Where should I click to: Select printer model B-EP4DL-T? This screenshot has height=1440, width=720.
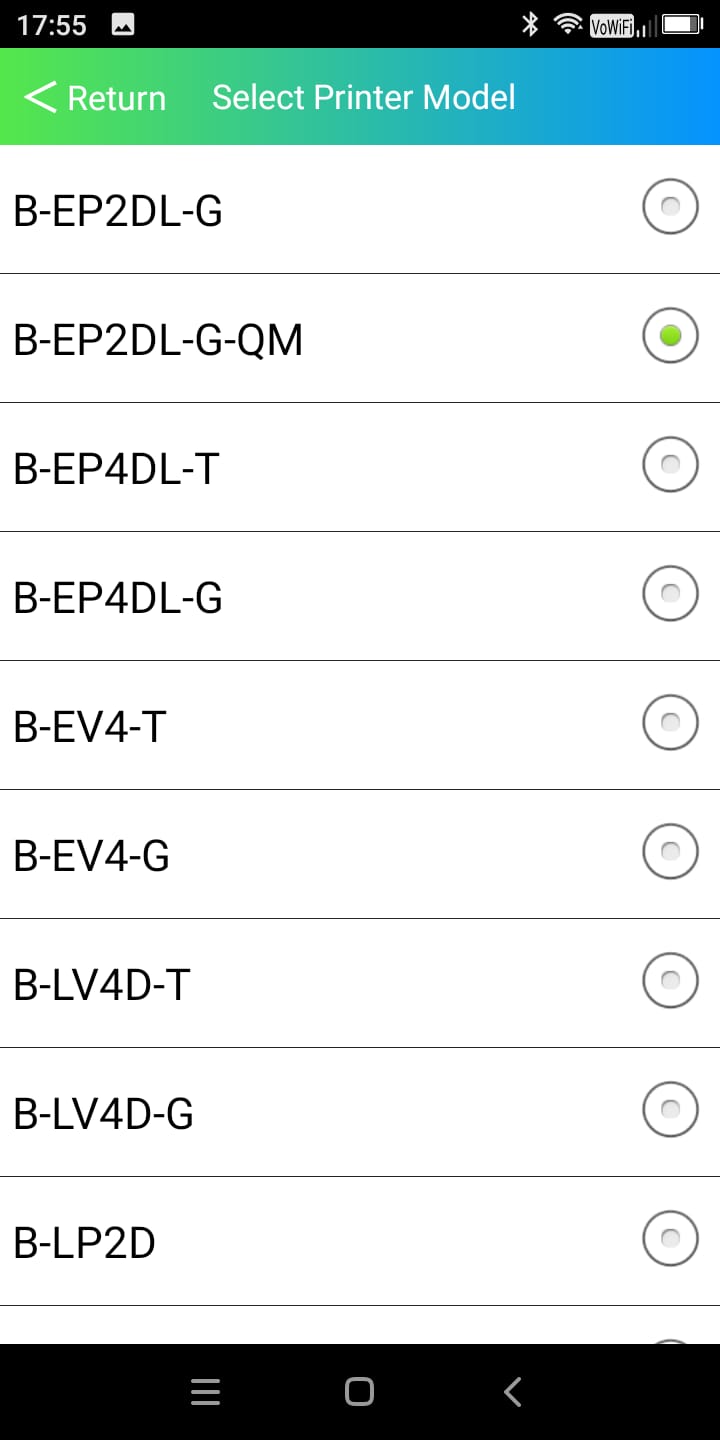click(x=360, y=468)
